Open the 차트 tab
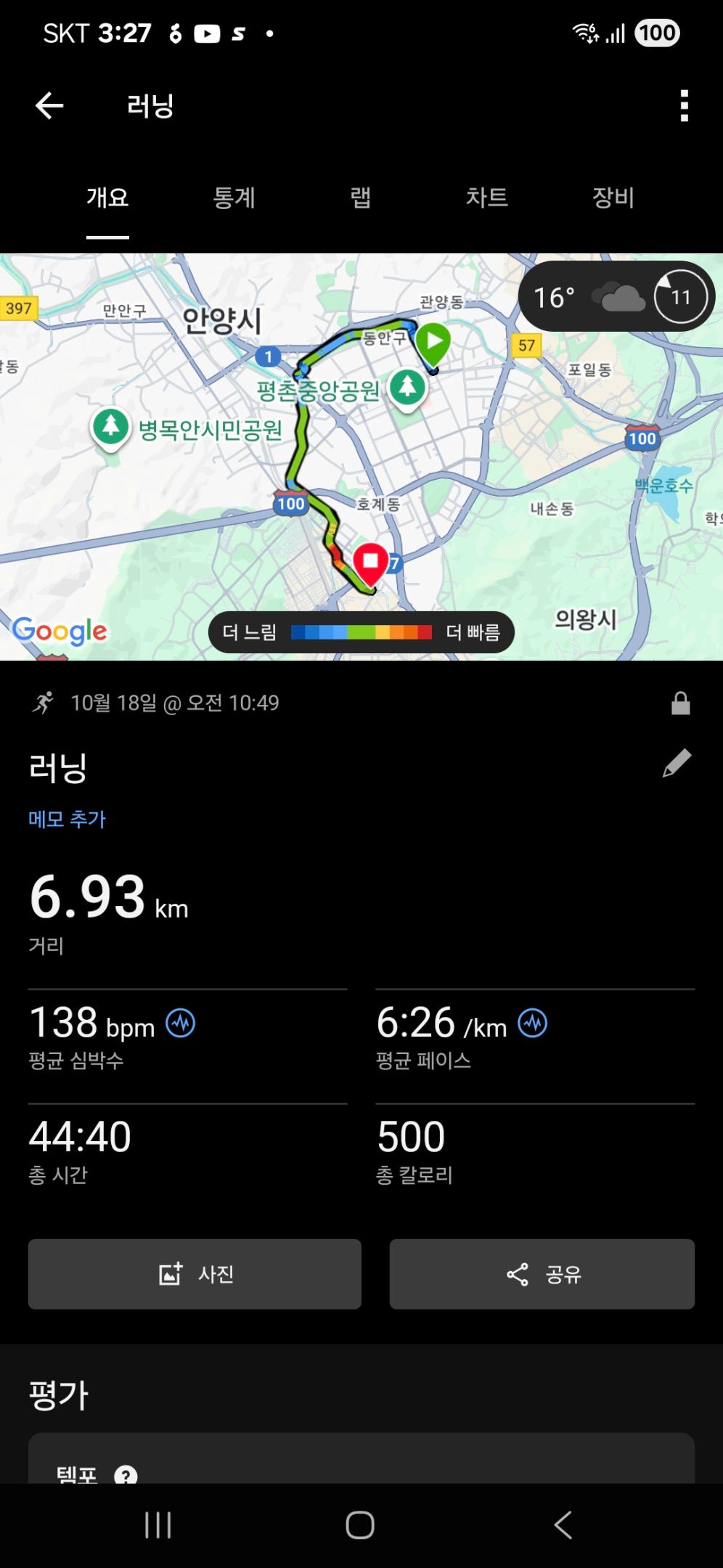The width and height of the screenshot is (723, 1568). pos(486,197)
